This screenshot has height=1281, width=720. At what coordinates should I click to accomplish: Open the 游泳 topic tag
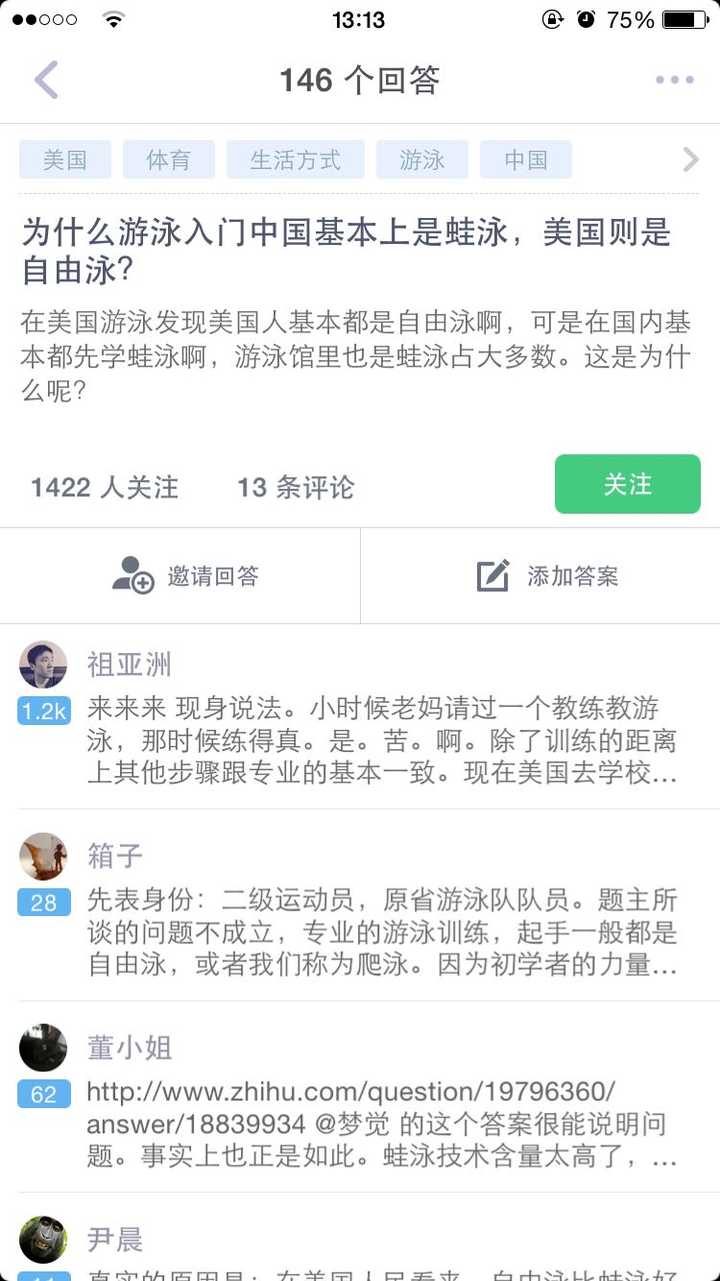tap(422, 160)
